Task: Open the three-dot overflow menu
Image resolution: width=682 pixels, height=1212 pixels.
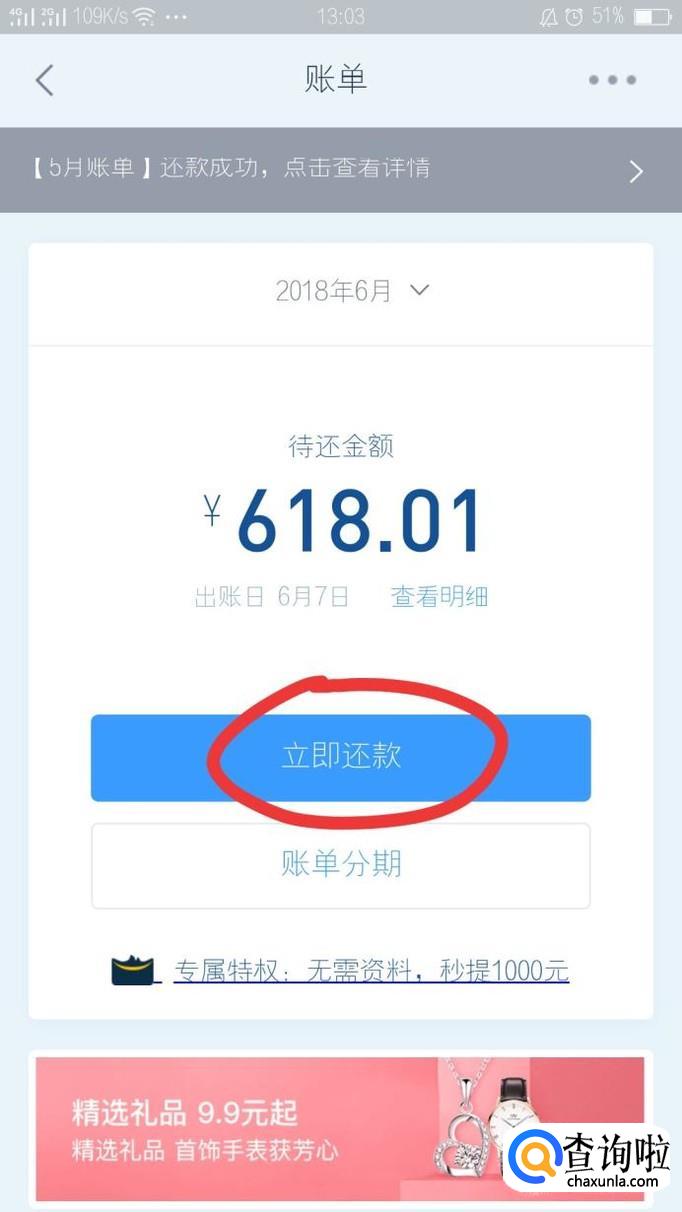Action: (x=612, y=80)
